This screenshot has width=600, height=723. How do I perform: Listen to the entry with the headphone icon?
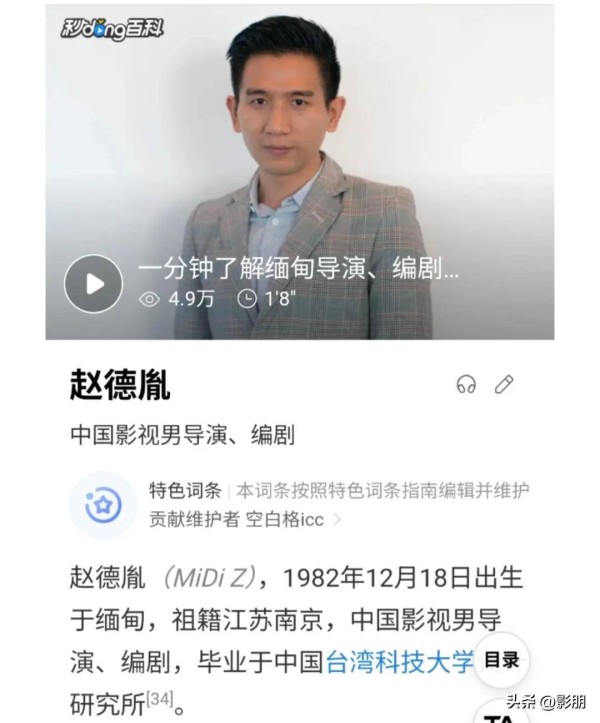coord(466,385)
